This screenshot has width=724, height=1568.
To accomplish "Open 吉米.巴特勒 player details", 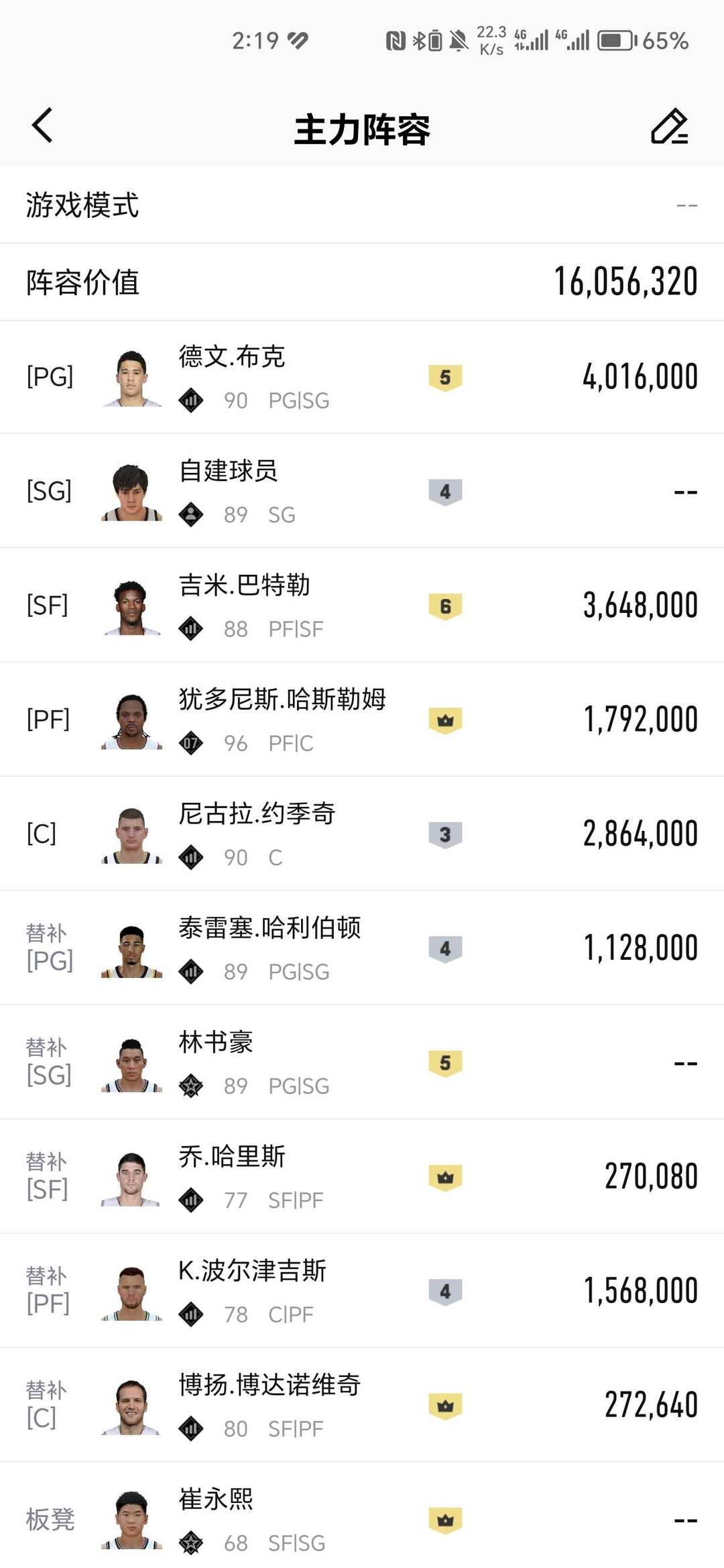I will point(362,605).
